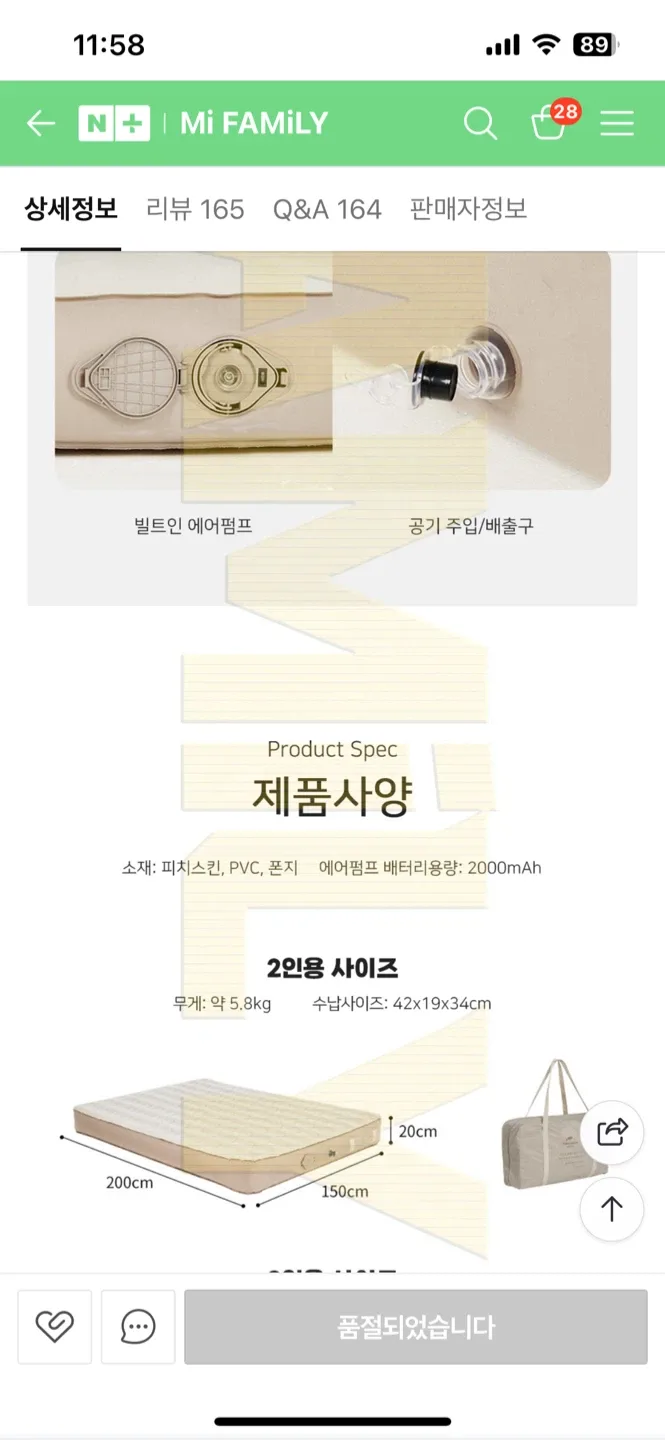Open the search icon
Screen dimensions: 665x1440
click(480, 123)
